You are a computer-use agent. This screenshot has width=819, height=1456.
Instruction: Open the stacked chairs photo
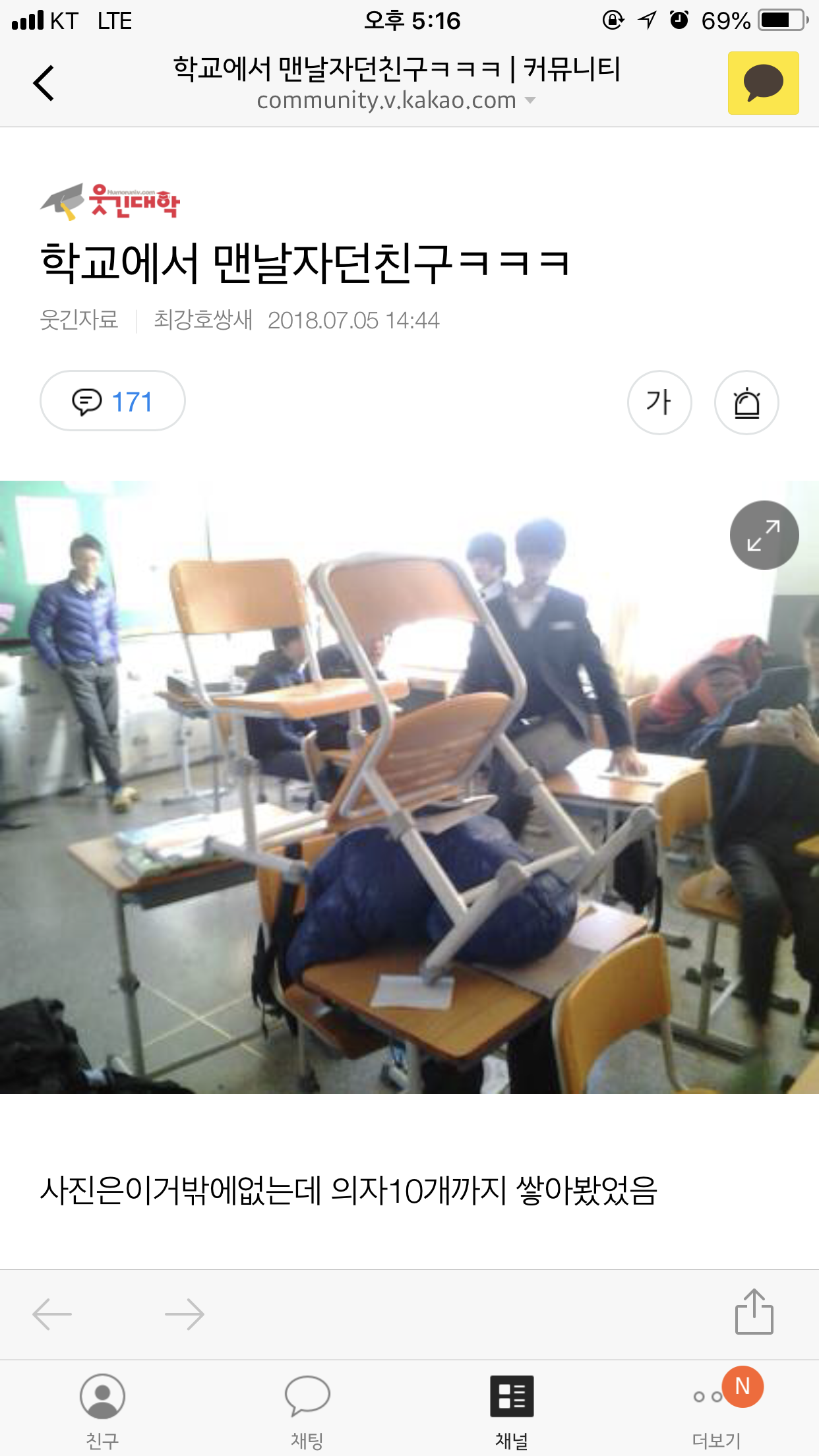[x=409, y=787]
